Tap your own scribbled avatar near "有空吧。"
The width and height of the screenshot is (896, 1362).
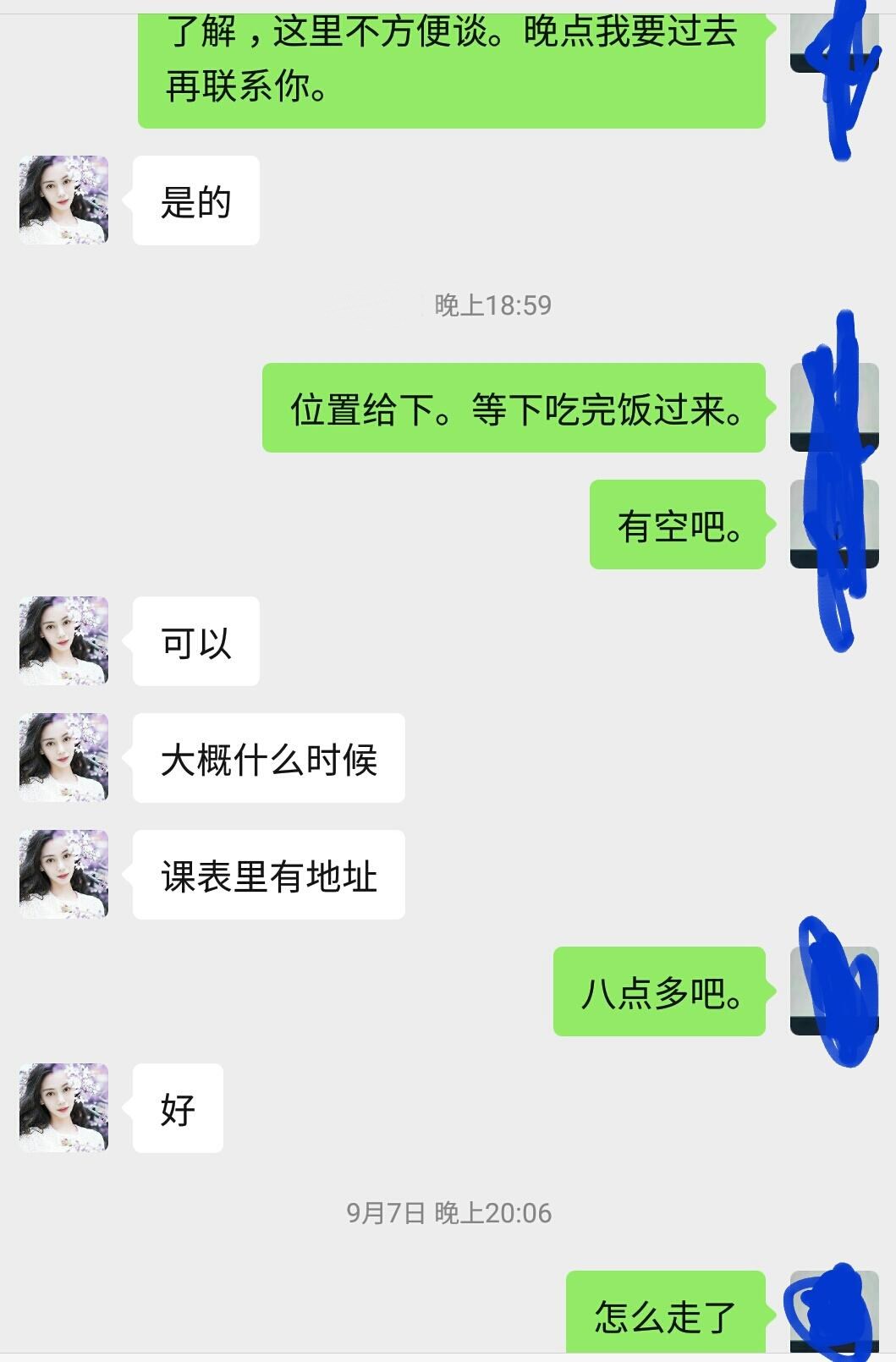tap(832, 524)
